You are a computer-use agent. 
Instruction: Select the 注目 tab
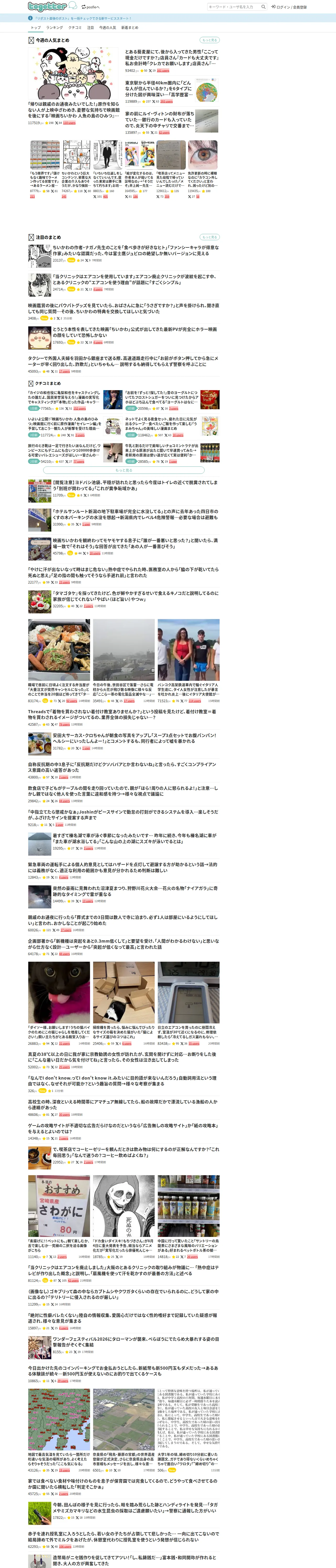[x=90, y=27]
